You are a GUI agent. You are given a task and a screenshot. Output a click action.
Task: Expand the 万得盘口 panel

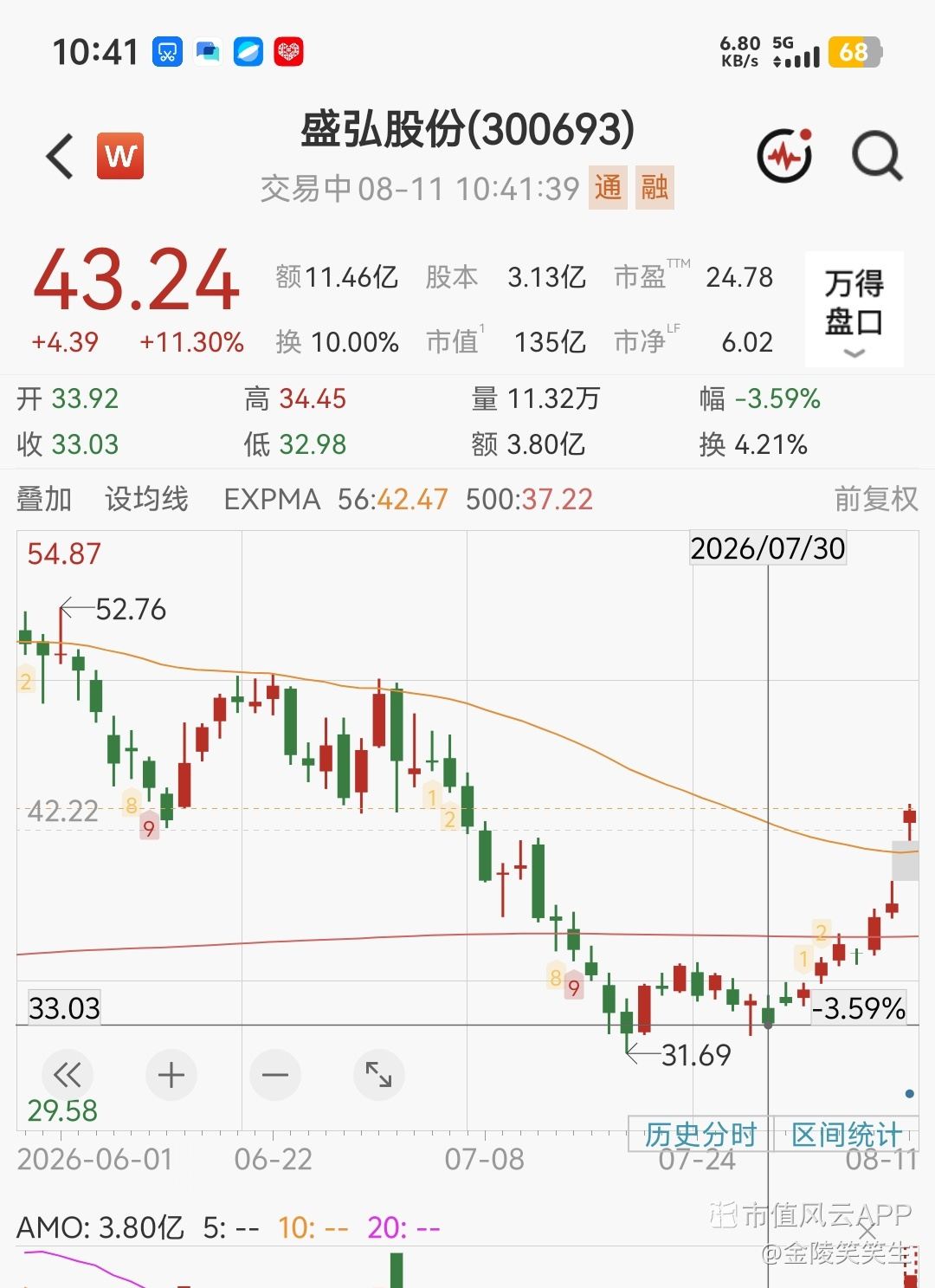[x=854, y=309]
